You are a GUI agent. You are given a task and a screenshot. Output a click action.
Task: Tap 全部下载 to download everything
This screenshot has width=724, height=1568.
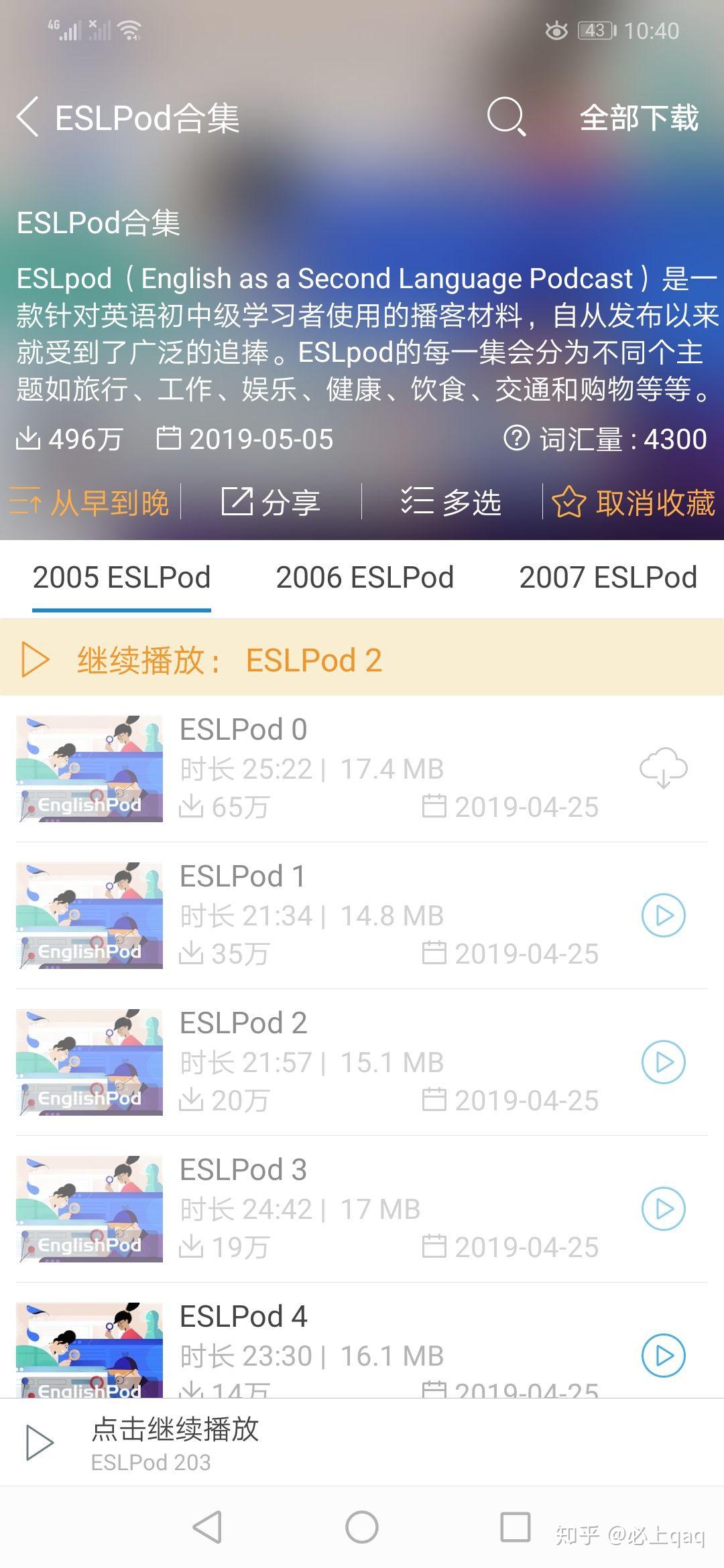[640, 118]
